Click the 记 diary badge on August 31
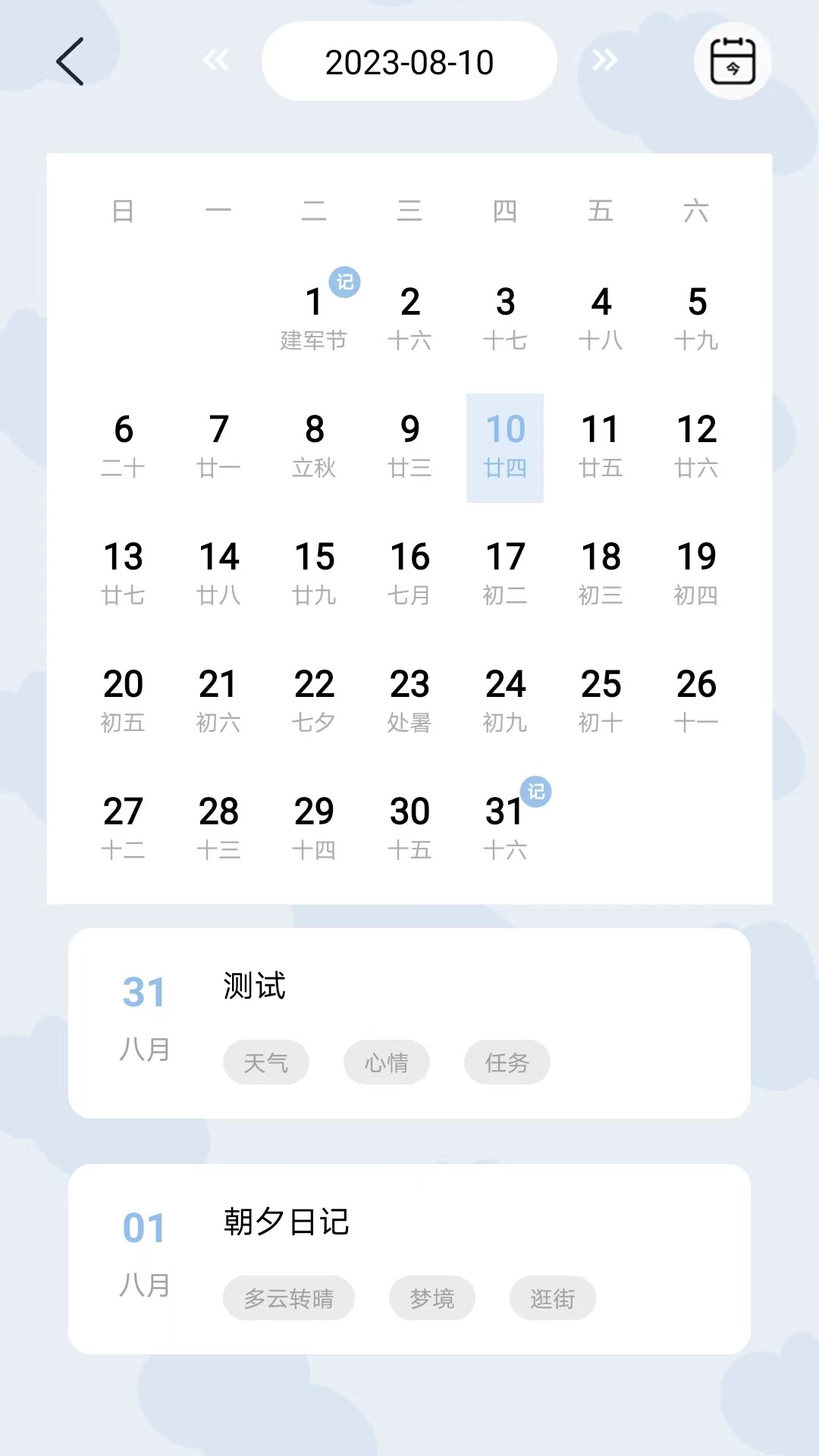This screenshot has height=1456, width=819. pyautogui.click(x=535, y=791)
